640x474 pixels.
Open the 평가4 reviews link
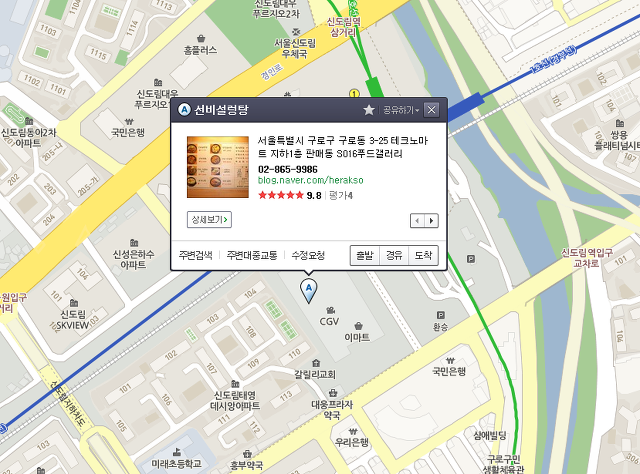340,195
